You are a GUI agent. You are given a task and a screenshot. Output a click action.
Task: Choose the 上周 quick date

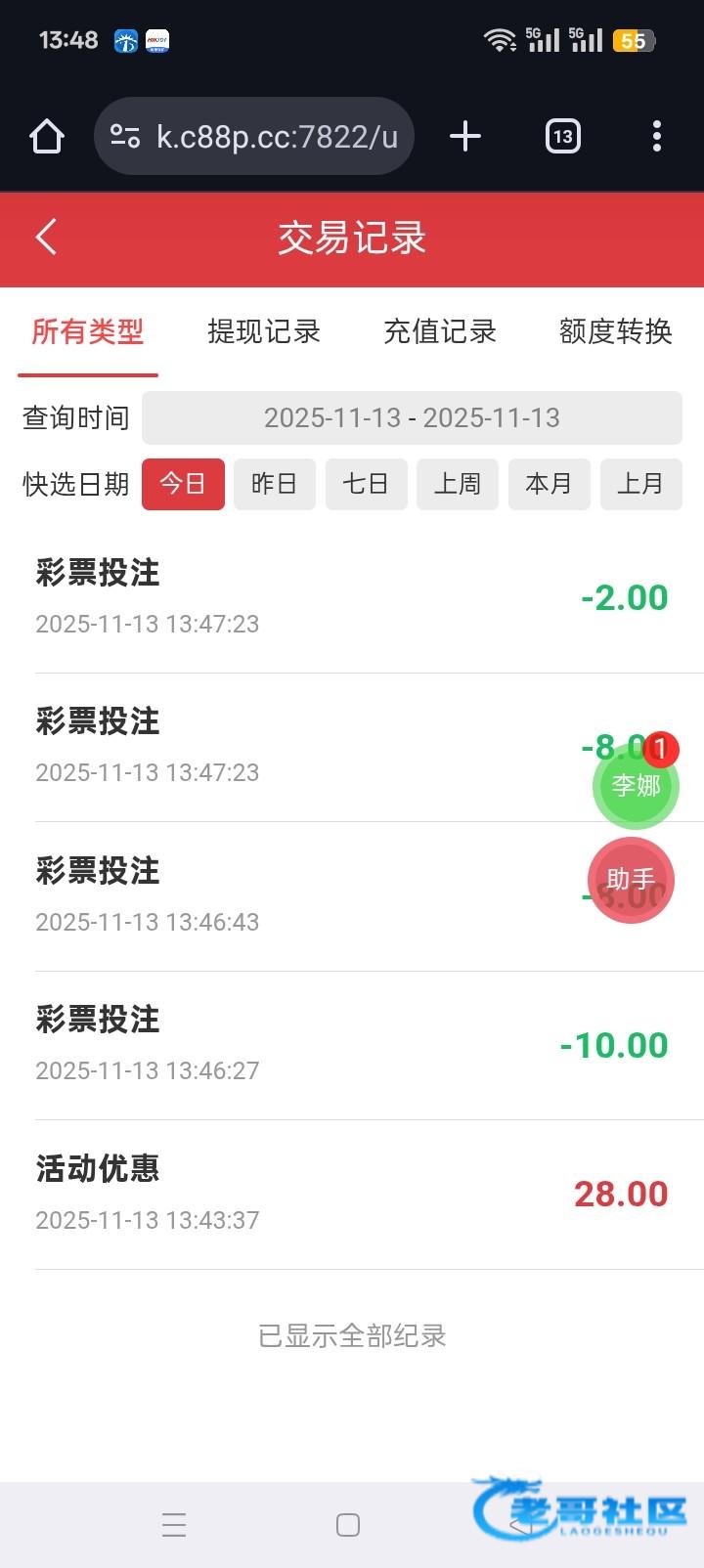458,484
